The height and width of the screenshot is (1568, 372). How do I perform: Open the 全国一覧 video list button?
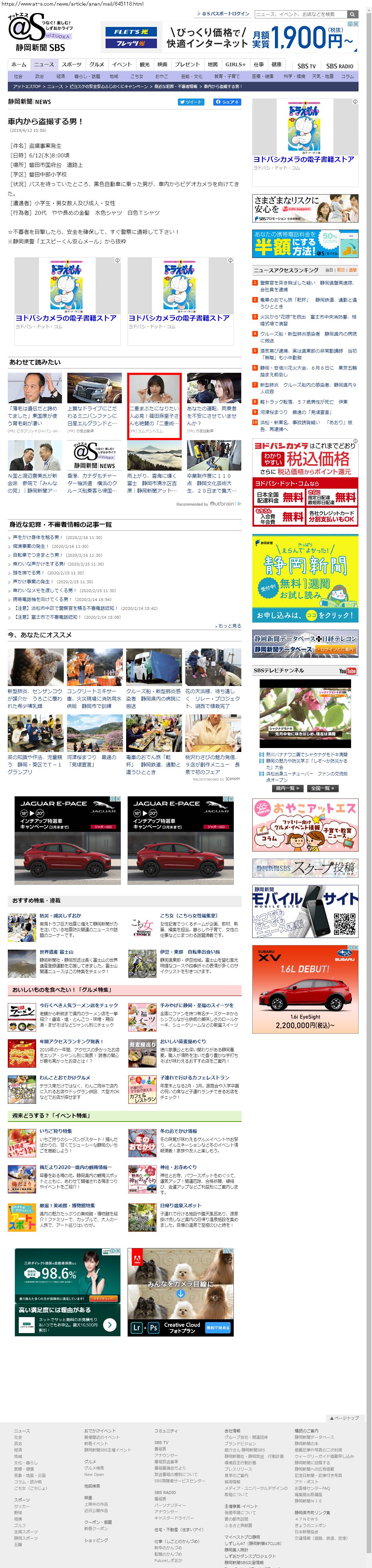click(323, 788)
